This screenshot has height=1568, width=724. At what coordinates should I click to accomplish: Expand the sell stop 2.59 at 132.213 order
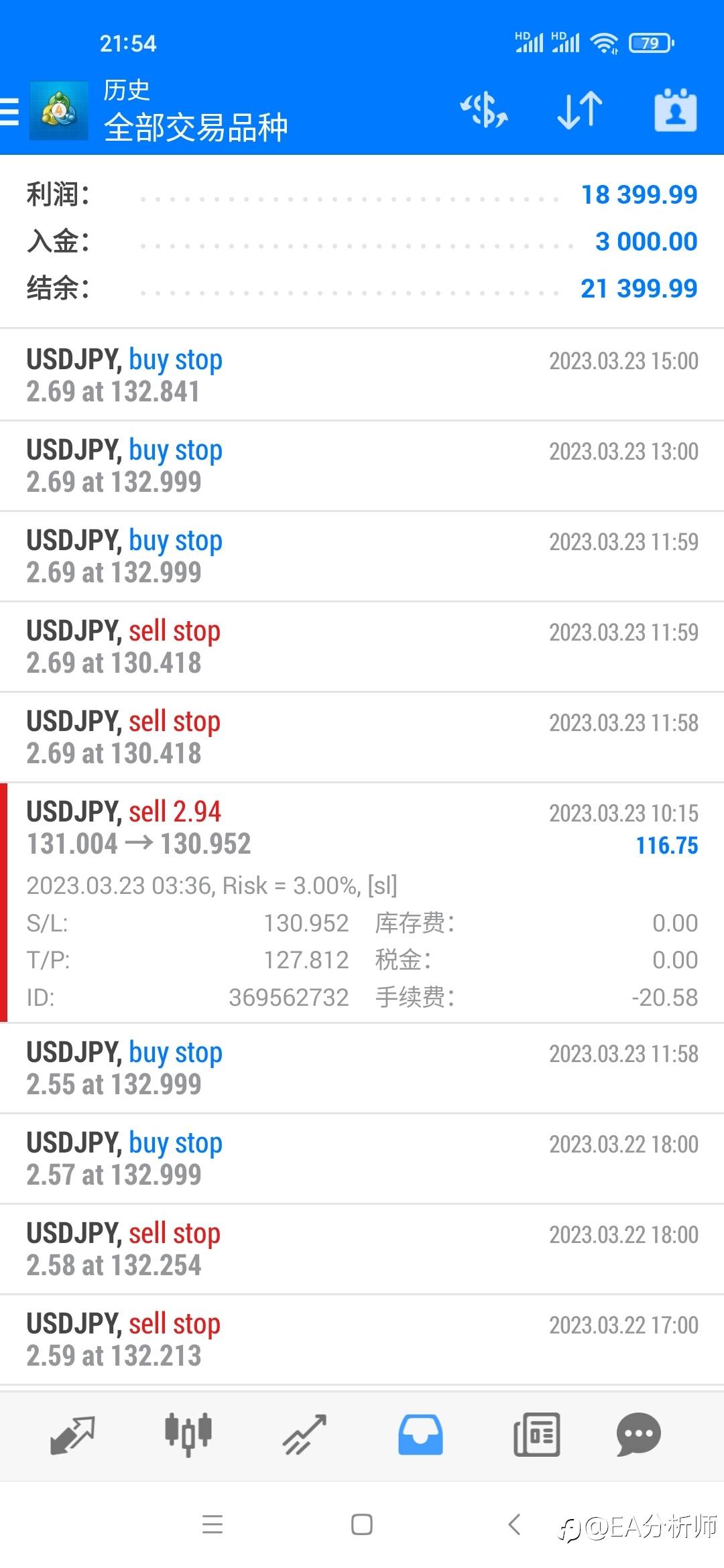362,1340
